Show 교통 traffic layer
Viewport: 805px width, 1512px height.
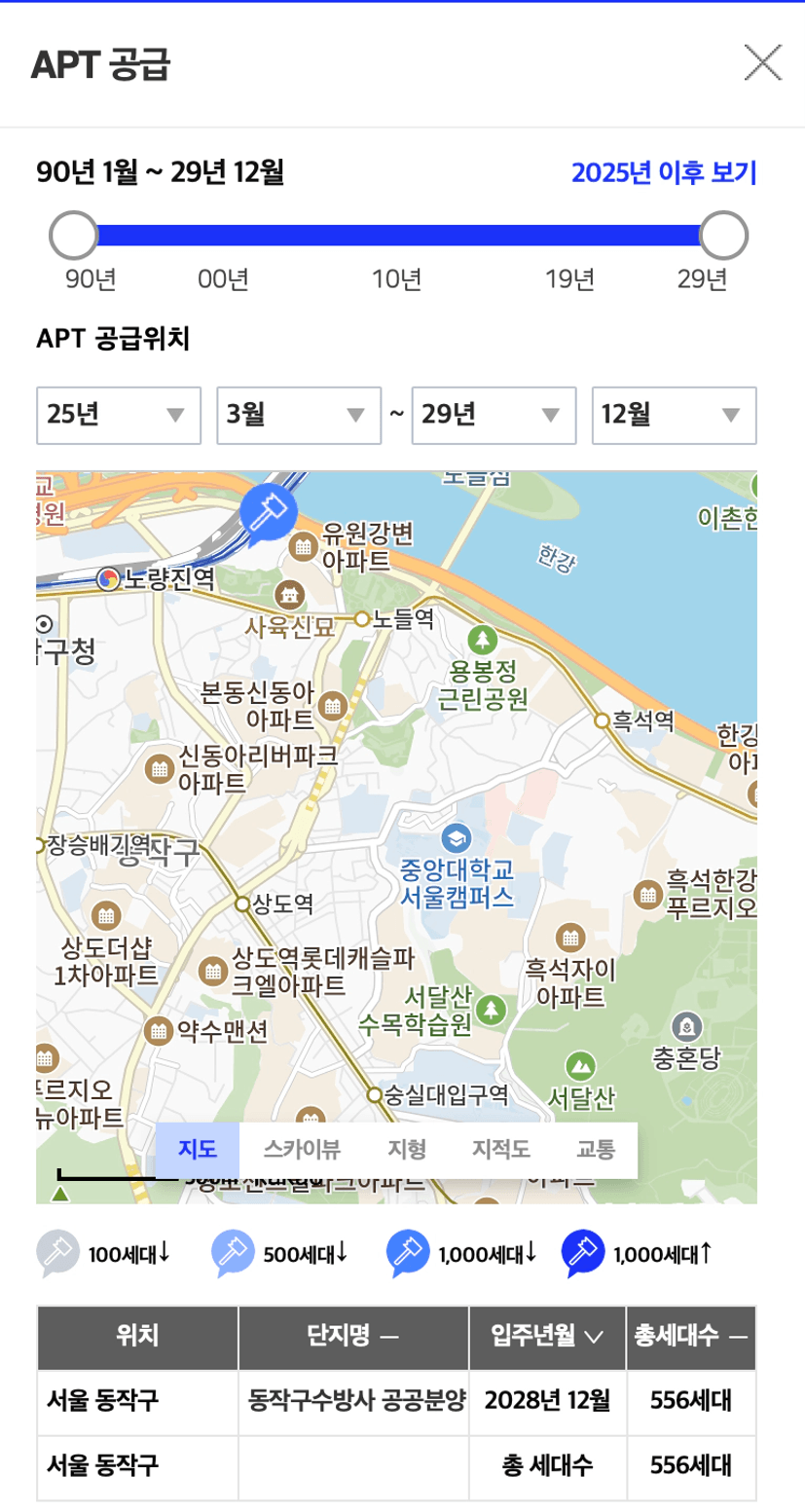click(595, 1150)
